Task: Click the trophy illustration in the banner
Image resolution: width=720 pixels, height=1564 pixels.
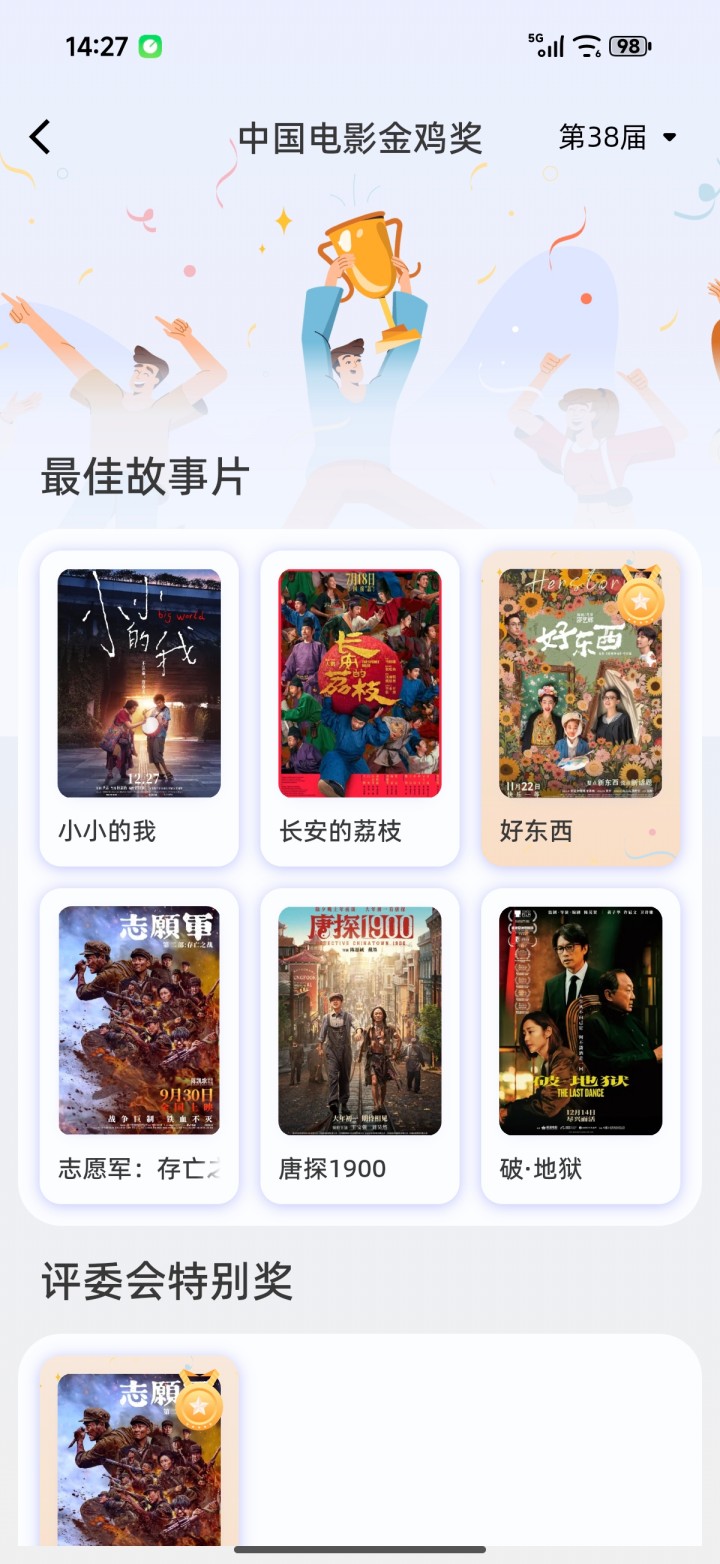Action: point(360,255)
